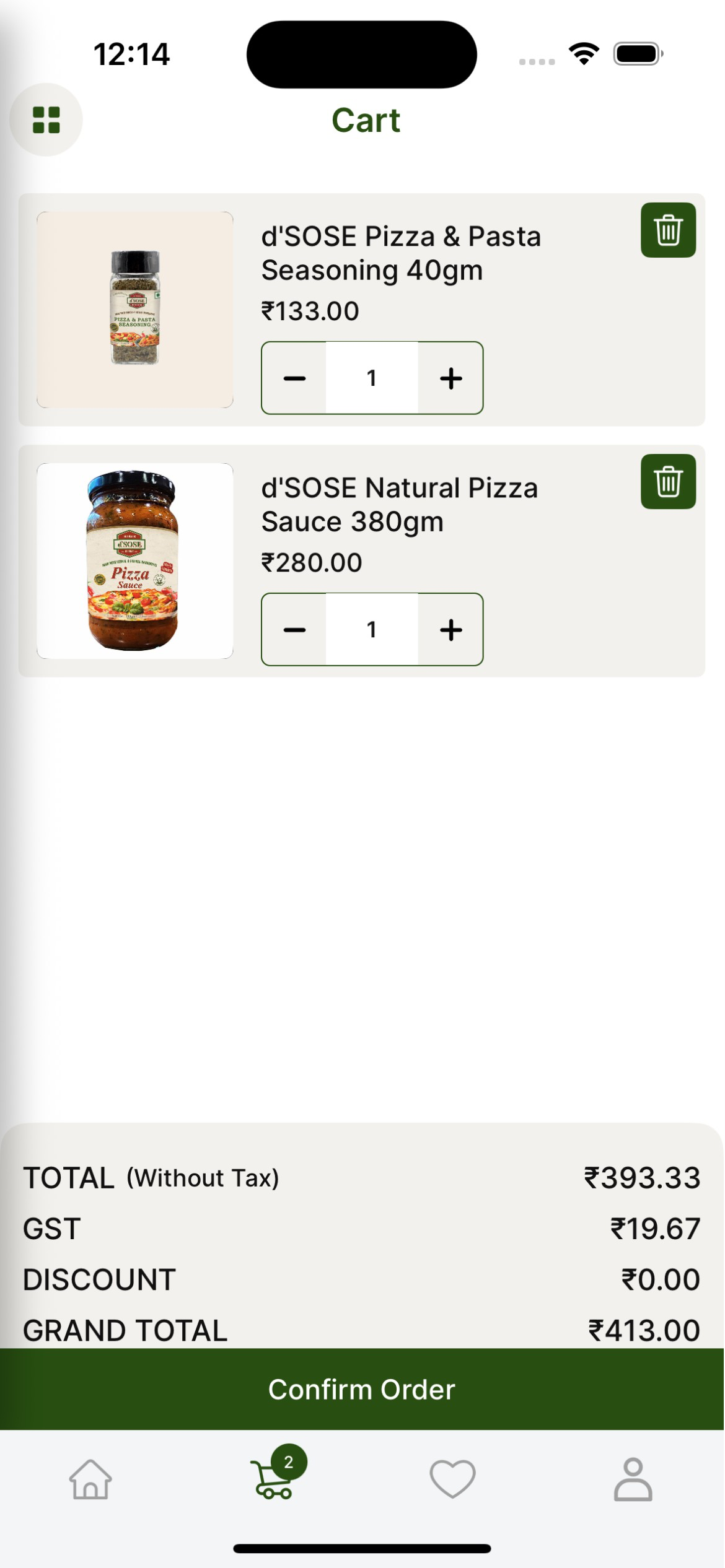Open the Natural Pizza Sauce product image
The width and height of the screenshot is (725, 1568).
135,561
